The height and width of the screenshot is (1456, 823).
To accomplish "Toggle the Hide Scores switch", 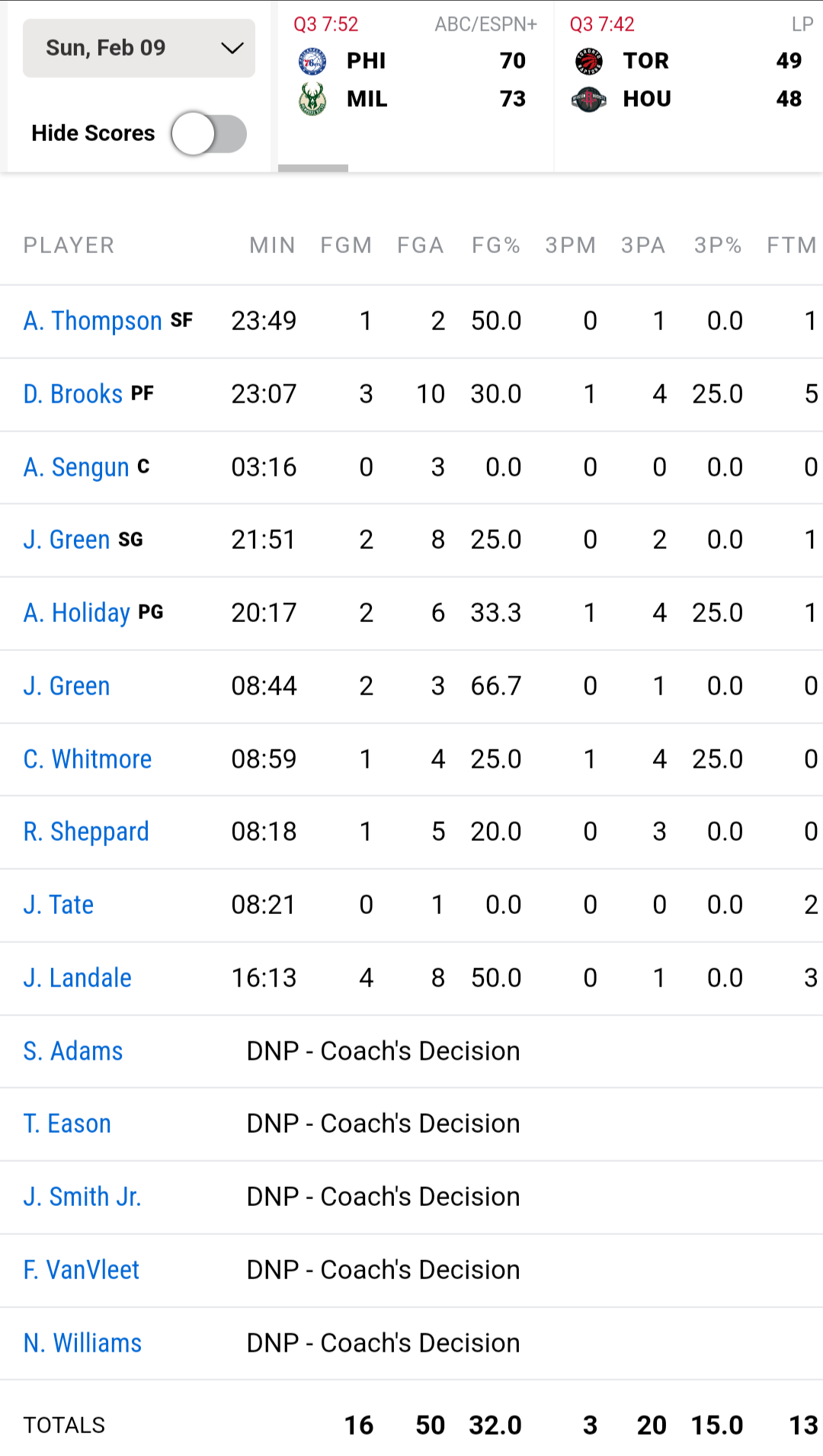I will pos(209,133).
